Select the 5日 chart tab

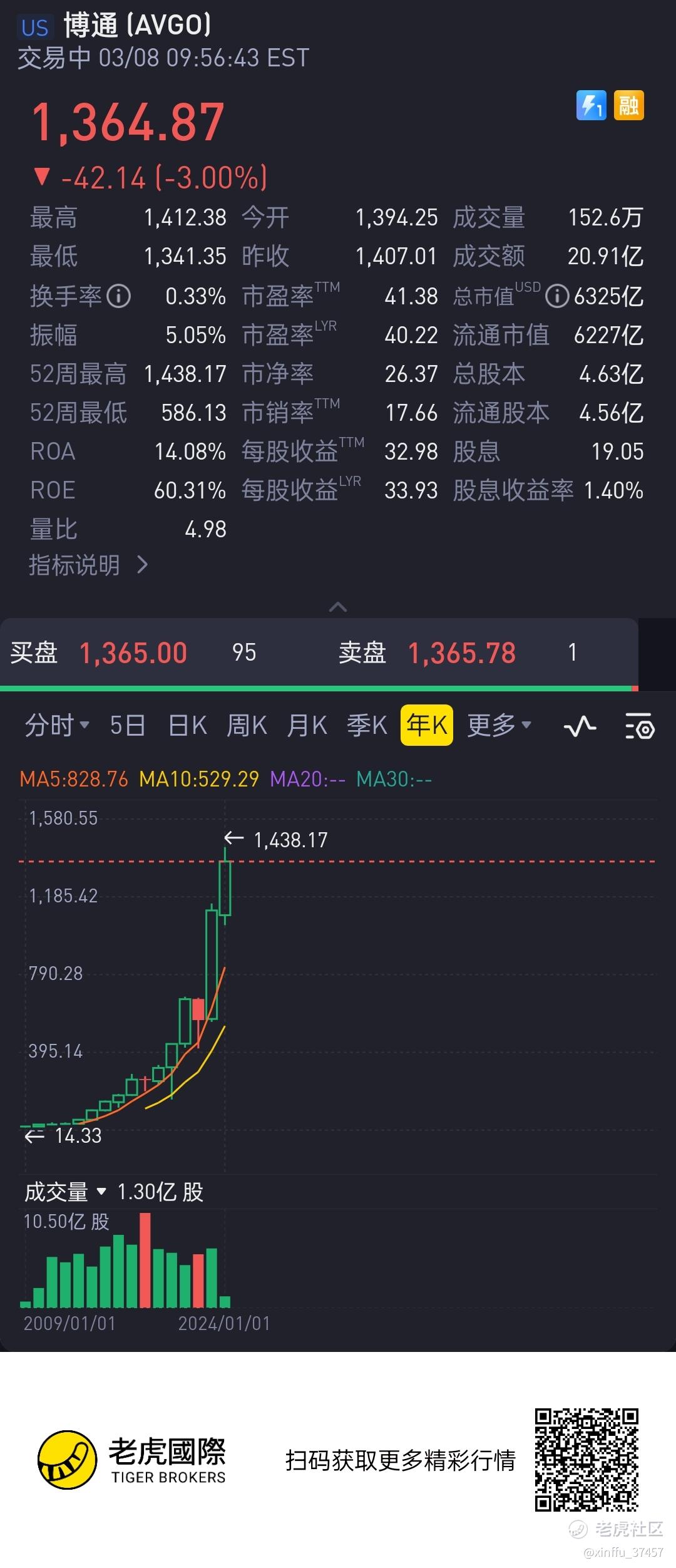pyautogui.click(x=127, y=726)
